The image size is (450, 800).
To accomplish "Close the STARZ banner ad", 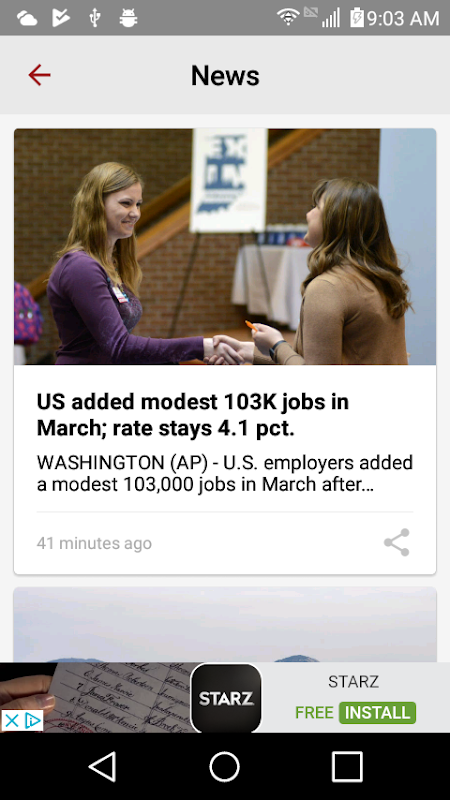I will 11,721.
